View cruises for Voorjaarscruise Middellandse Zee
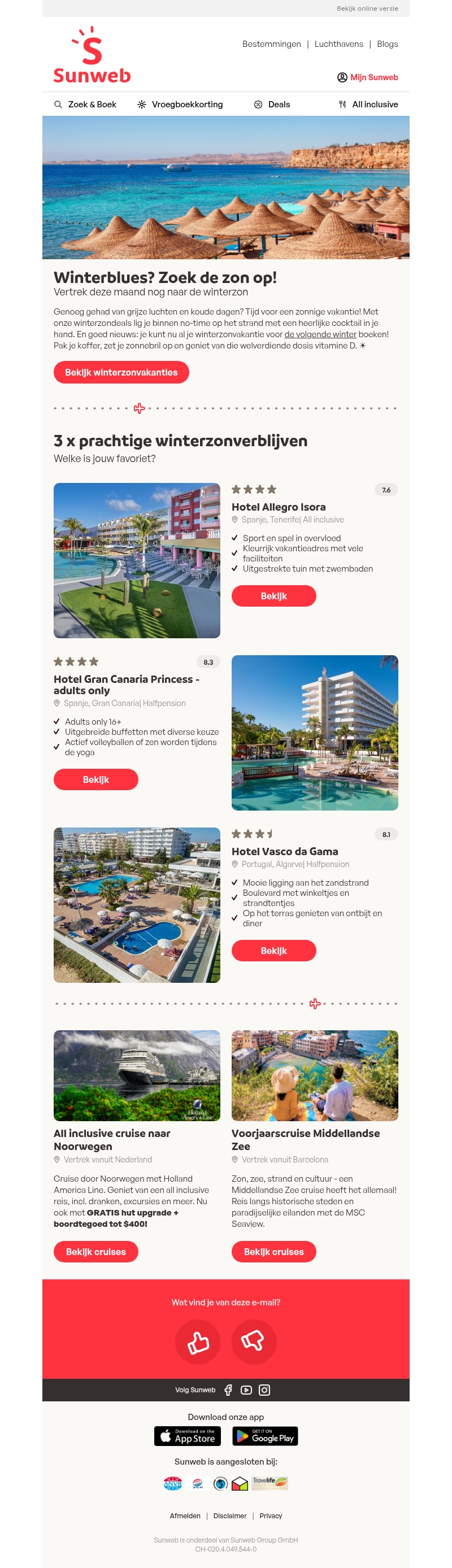 point(273,1252)
